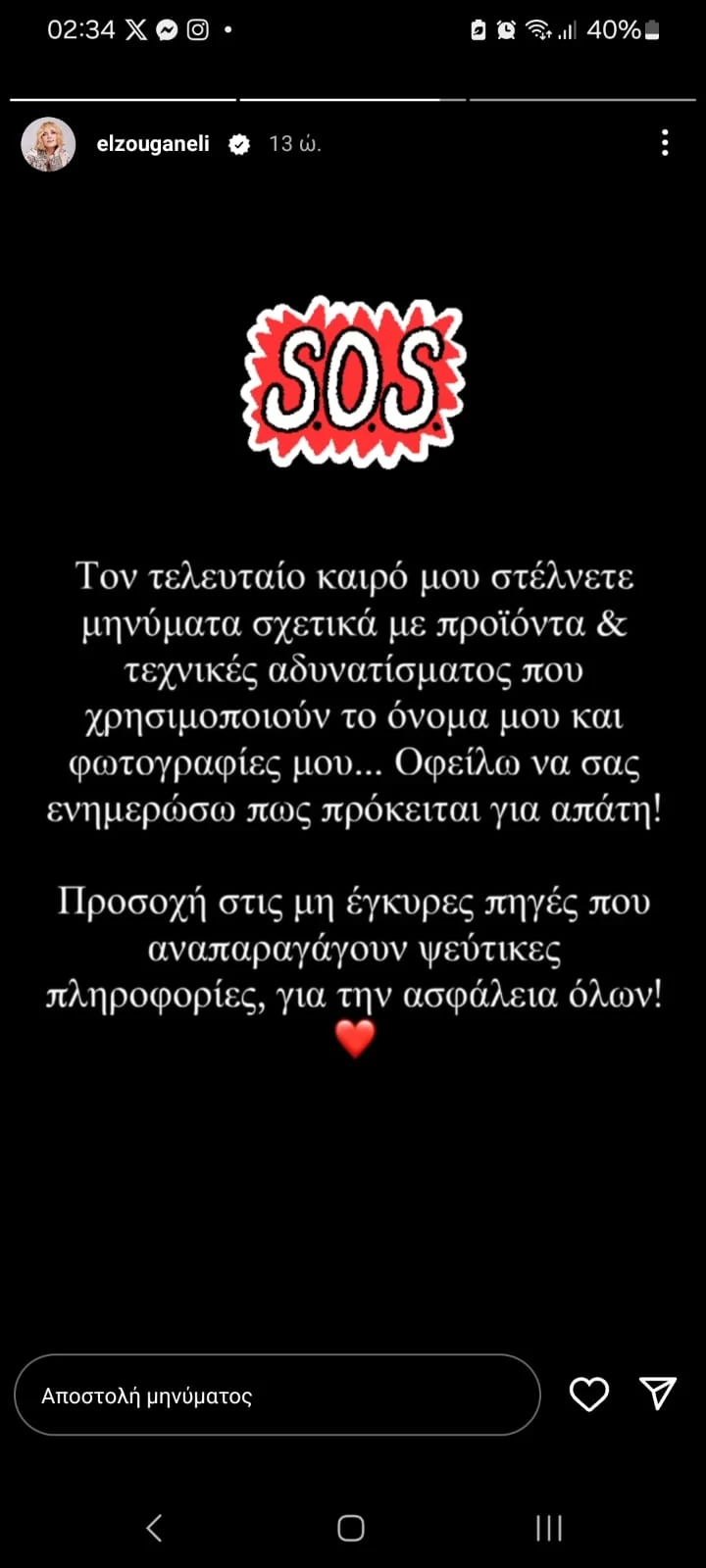Open Instagram story options via three-dot icon
This screenshot has height=1568, width=706.
tap(663, 144)
